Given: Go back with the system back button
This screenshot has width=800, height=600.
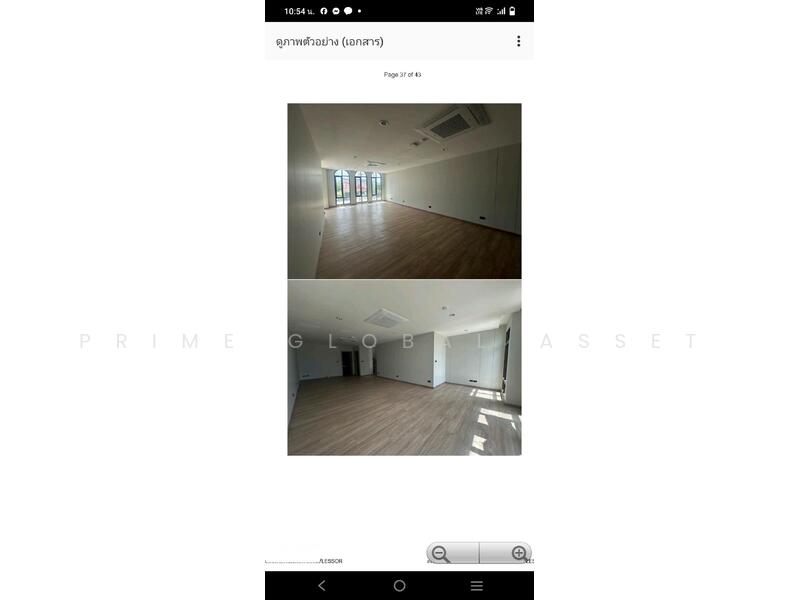Looking at the screenshot, I should (322, 586).
